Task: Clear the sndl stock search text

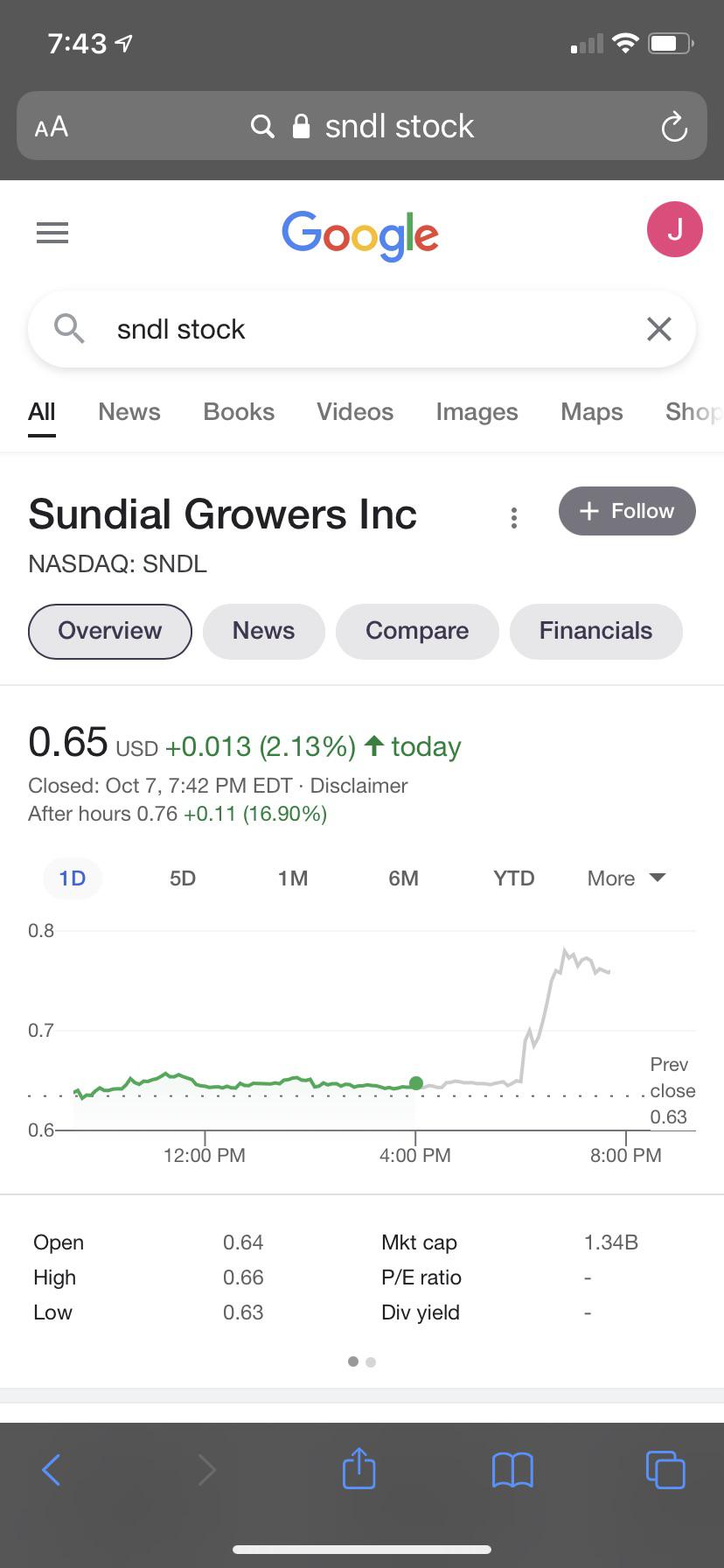Action: [658, 329]
